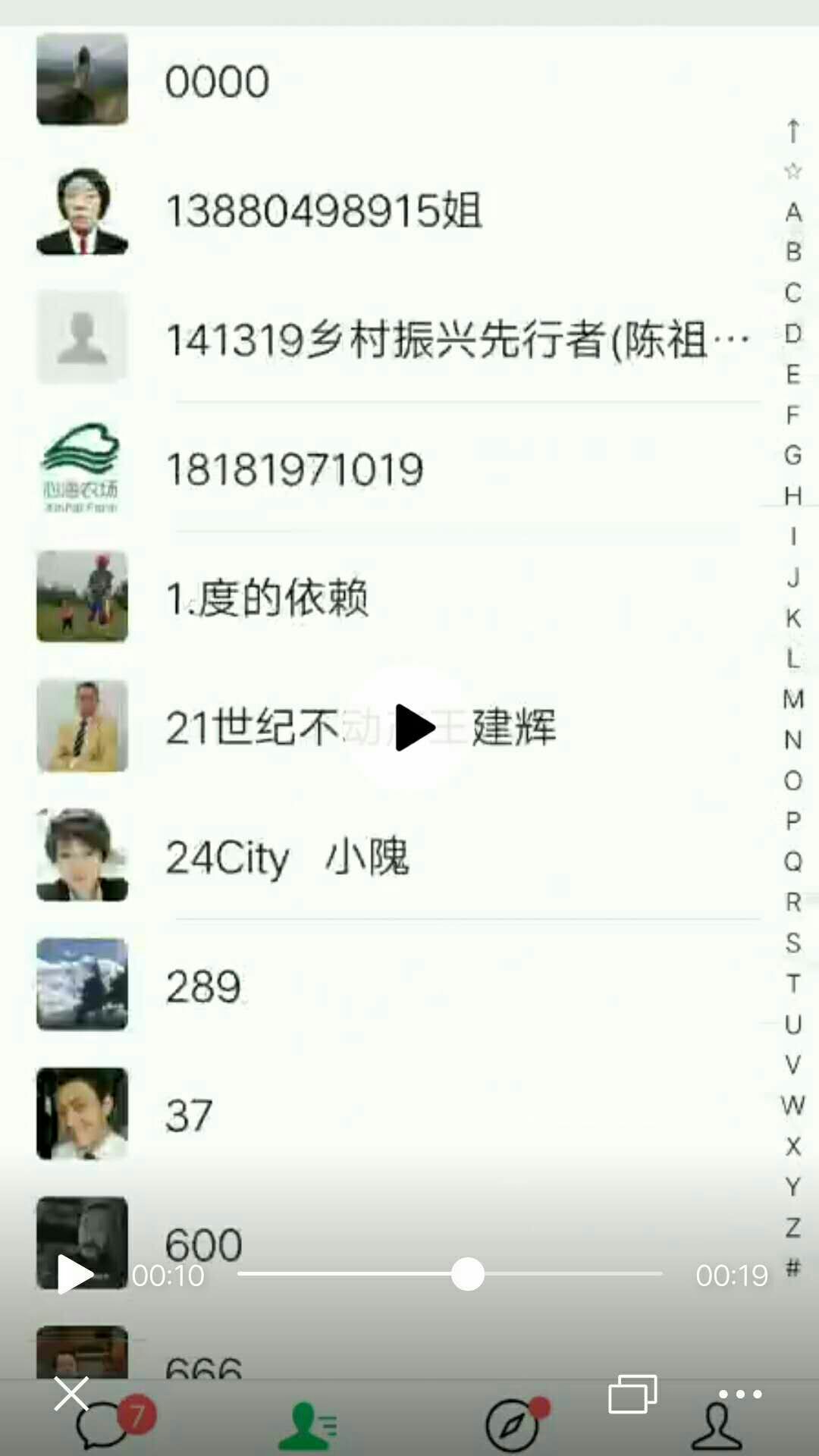Open floating window mode
Screen dimensions: 819x1456
632,1394
